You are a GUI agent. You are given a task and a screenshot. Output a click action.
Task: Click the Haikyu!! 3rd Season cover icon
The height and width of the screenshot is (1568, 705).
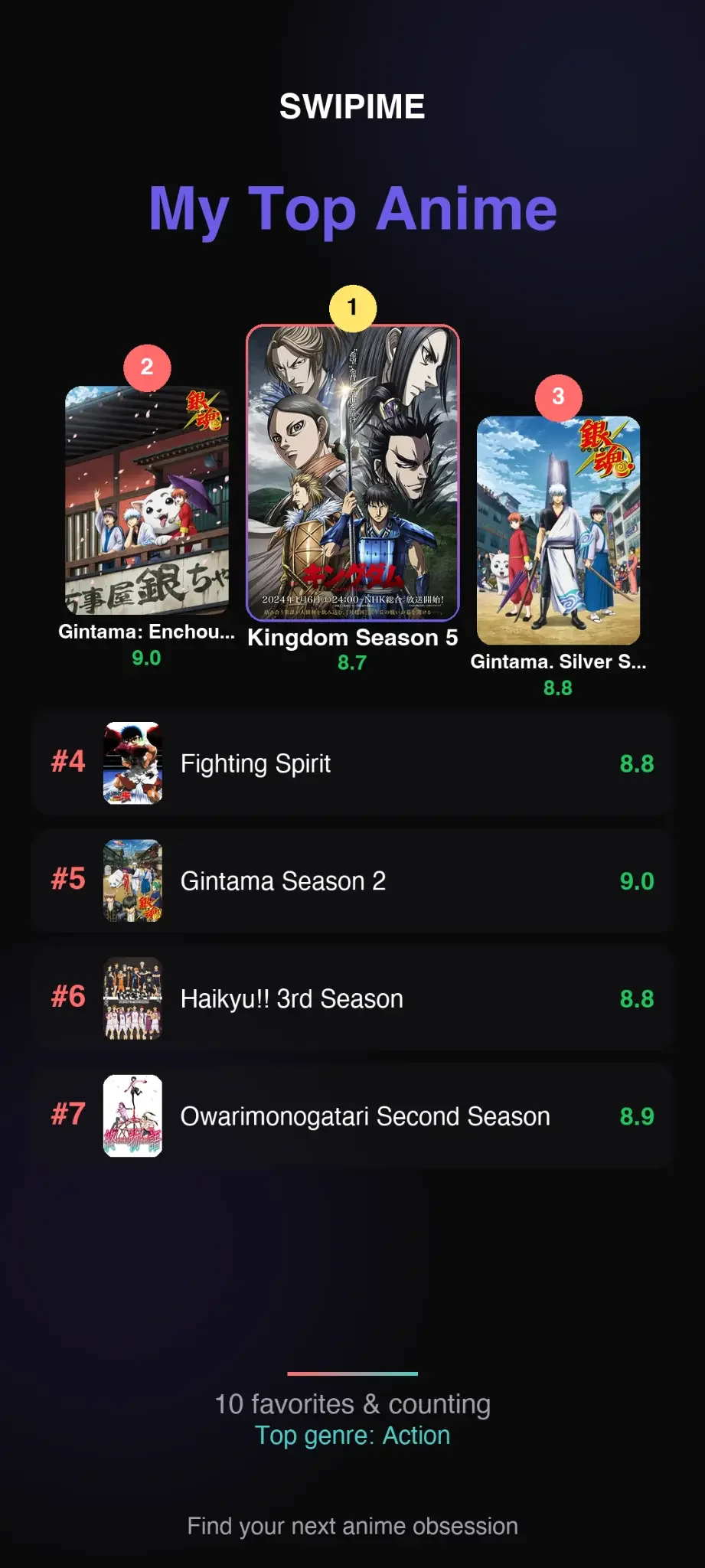pos(133,998)
